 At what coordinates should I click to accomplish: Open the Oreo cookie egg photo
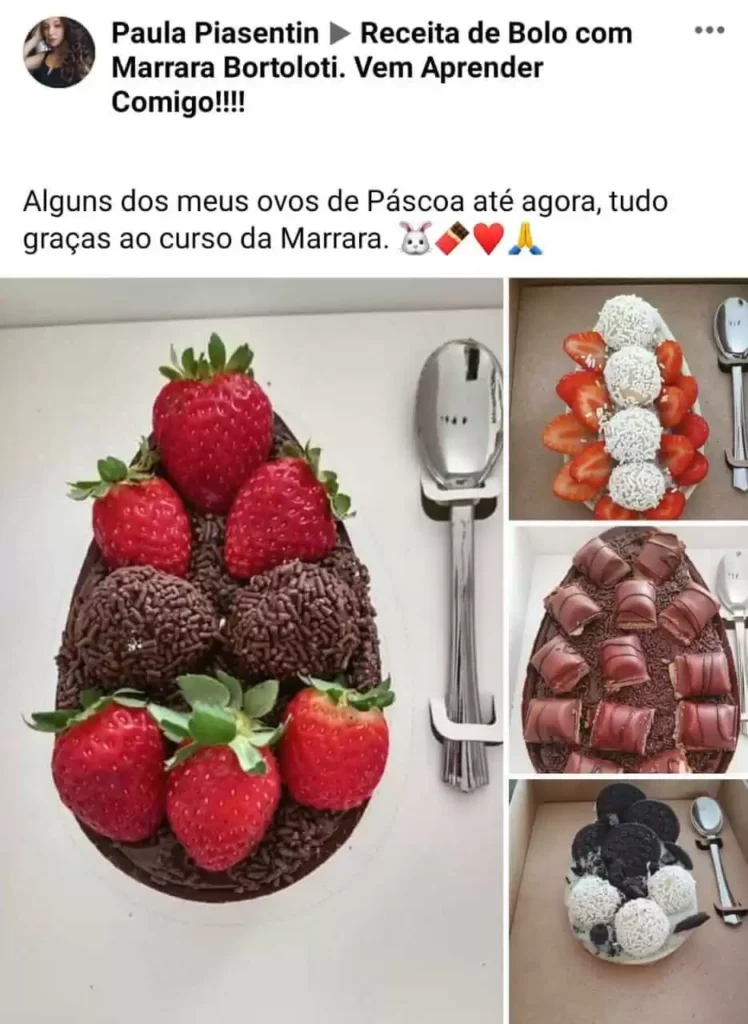pos(628,900)
